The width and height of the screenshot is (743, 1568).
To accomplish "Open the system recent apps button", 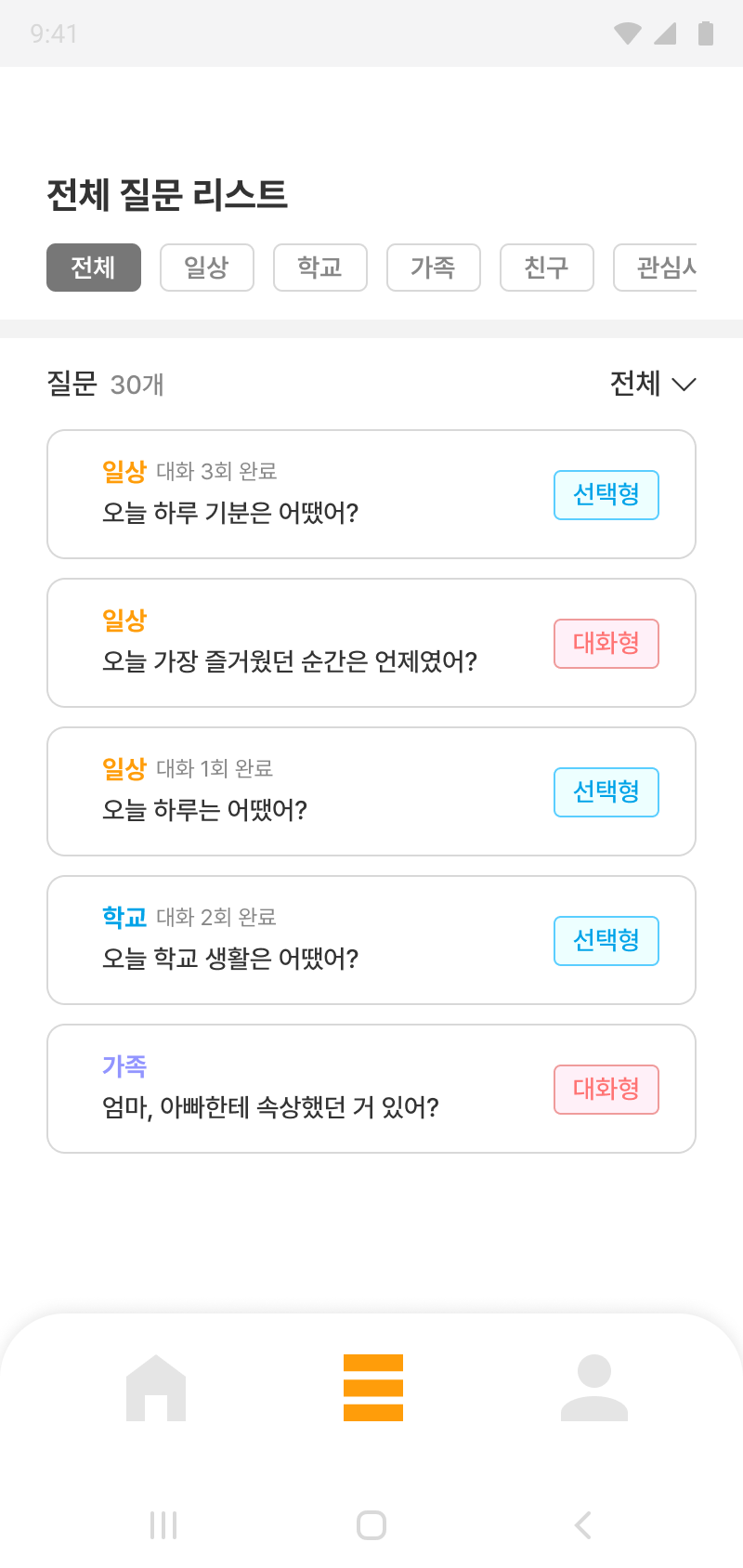I will pyautogui.click(x=163, y=1525).
